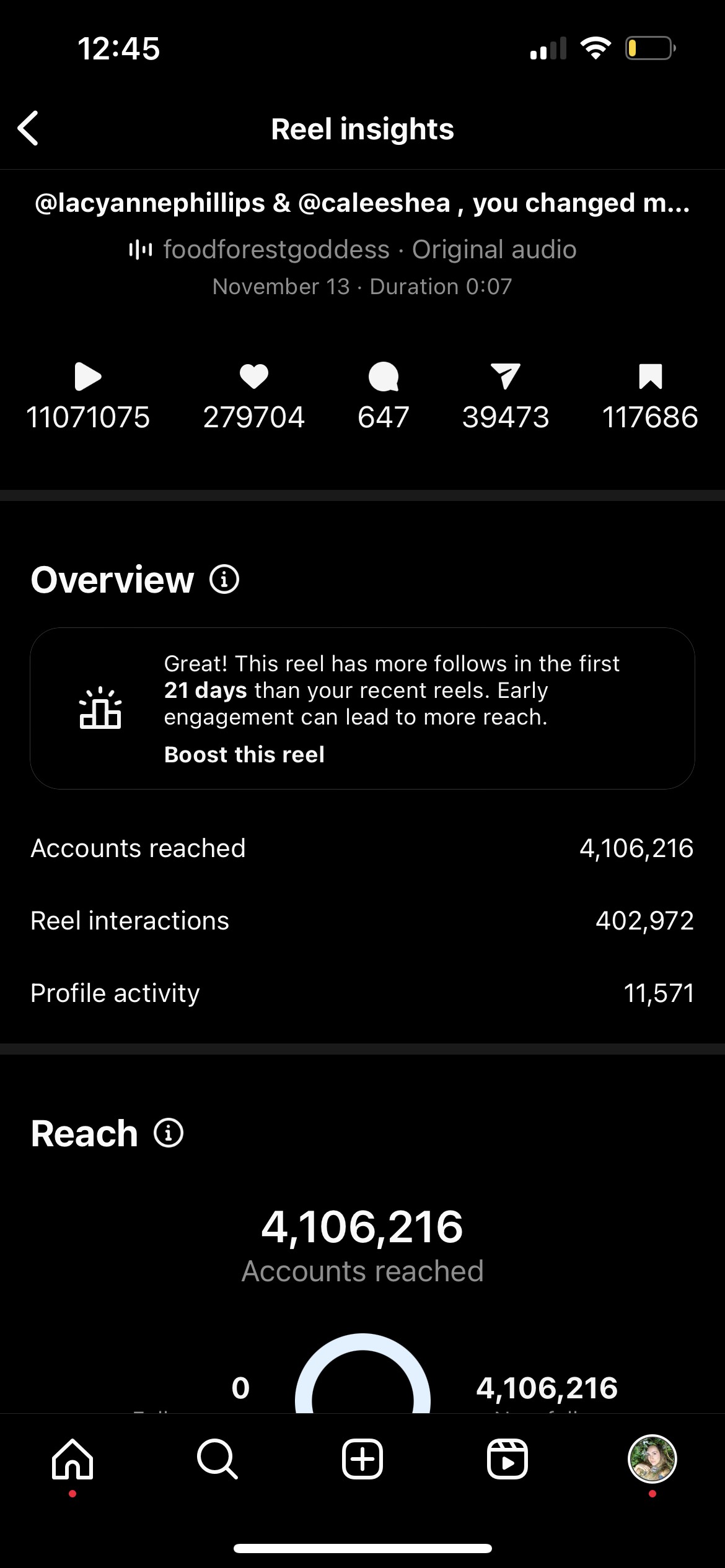Open the Overview info icon
This screenshot has width=725, height=1568.
[224, 580]
